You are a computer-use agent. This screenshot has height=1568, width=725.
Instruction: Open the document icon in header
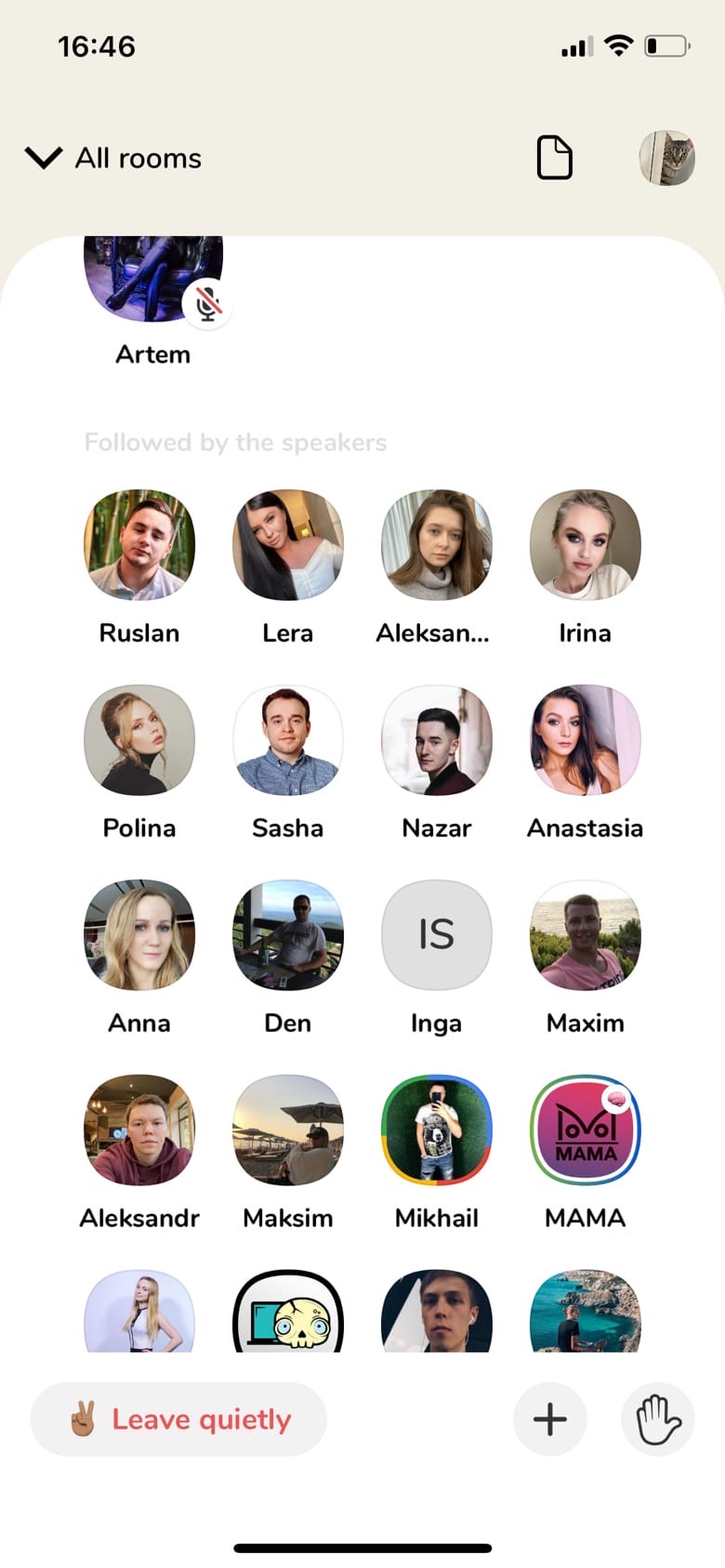[x=555, y=157]
